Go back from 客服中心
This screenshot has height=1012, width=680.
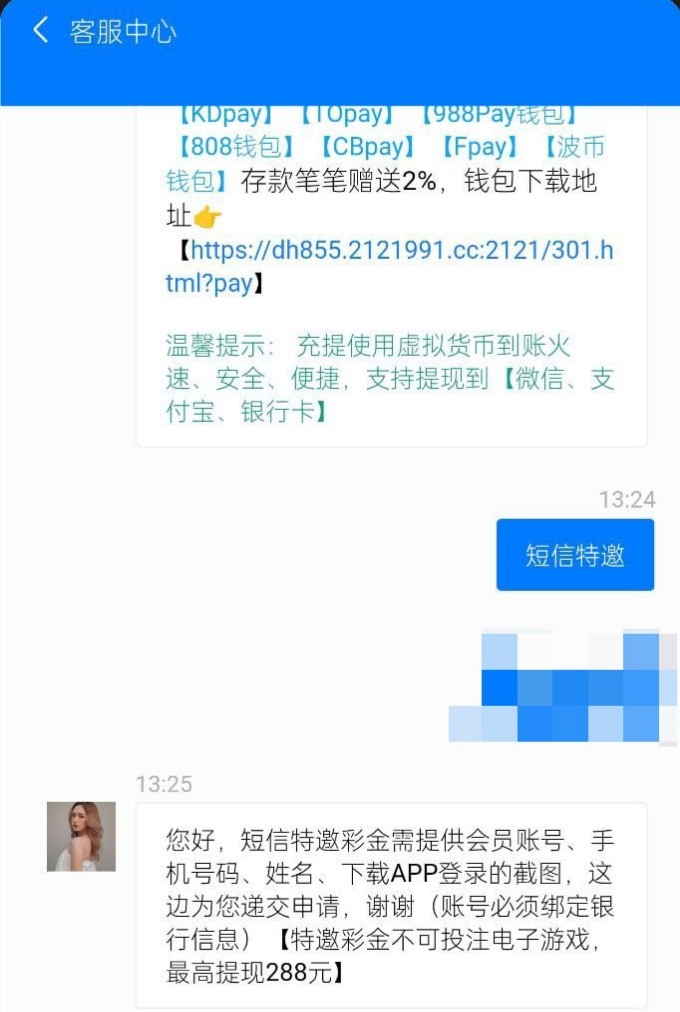point(40,31)
